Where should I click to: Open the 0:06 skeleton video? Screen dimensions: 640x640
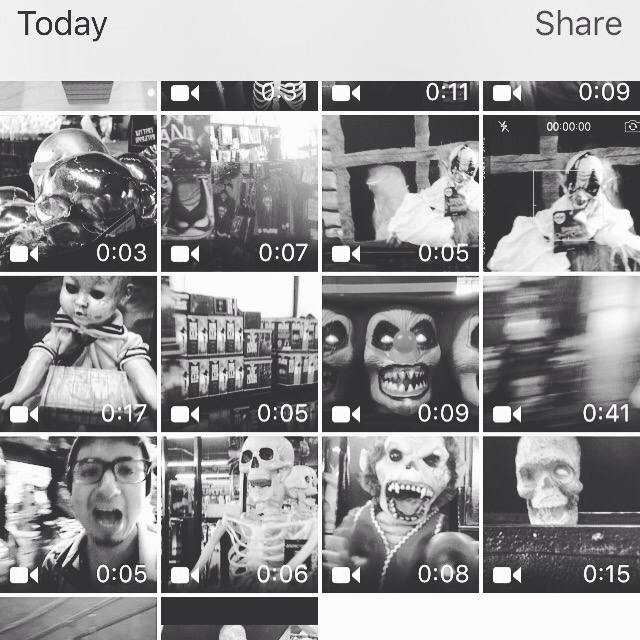(239, 515)
